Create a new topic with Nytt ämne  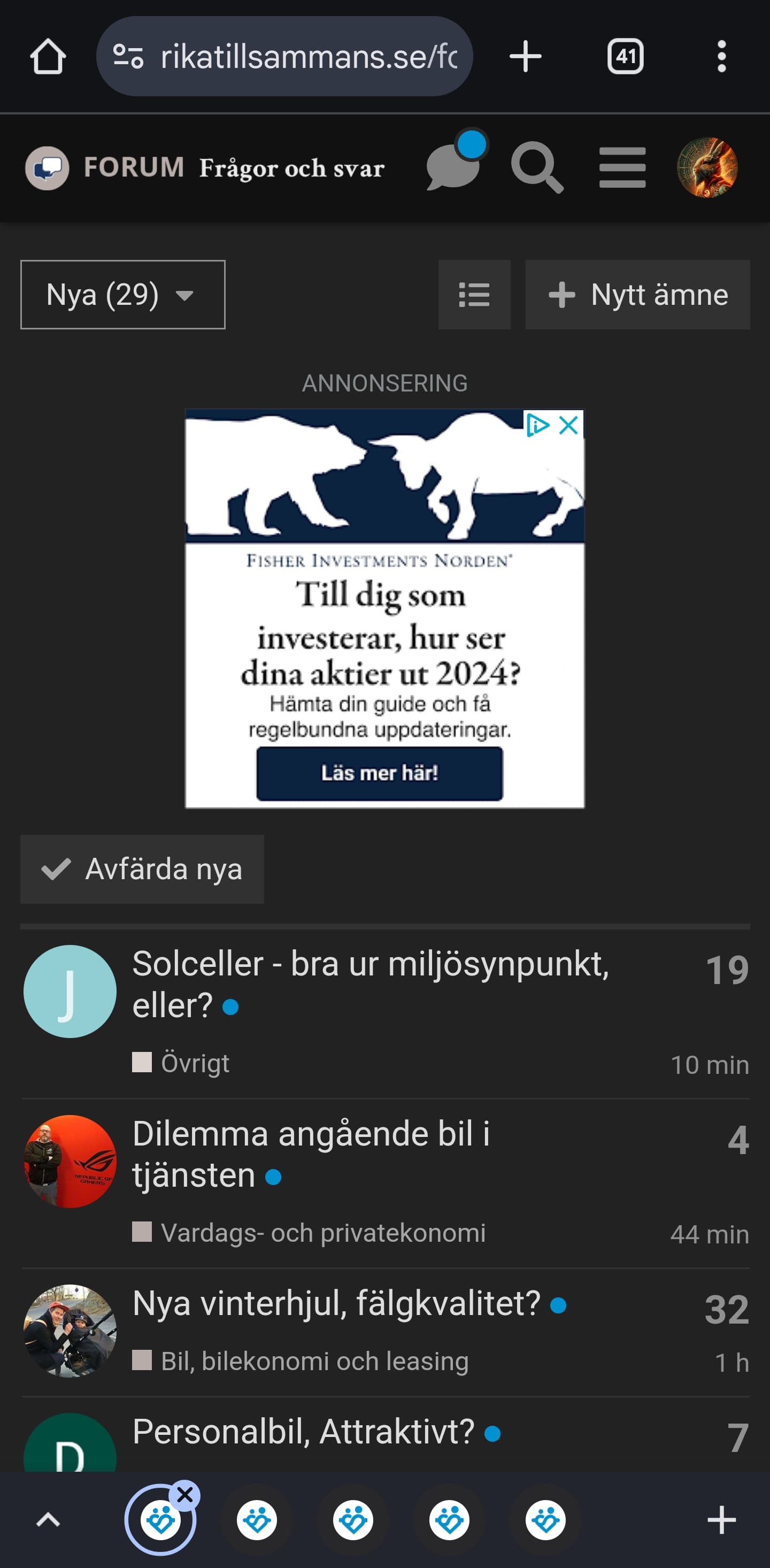tap(637, 295)
